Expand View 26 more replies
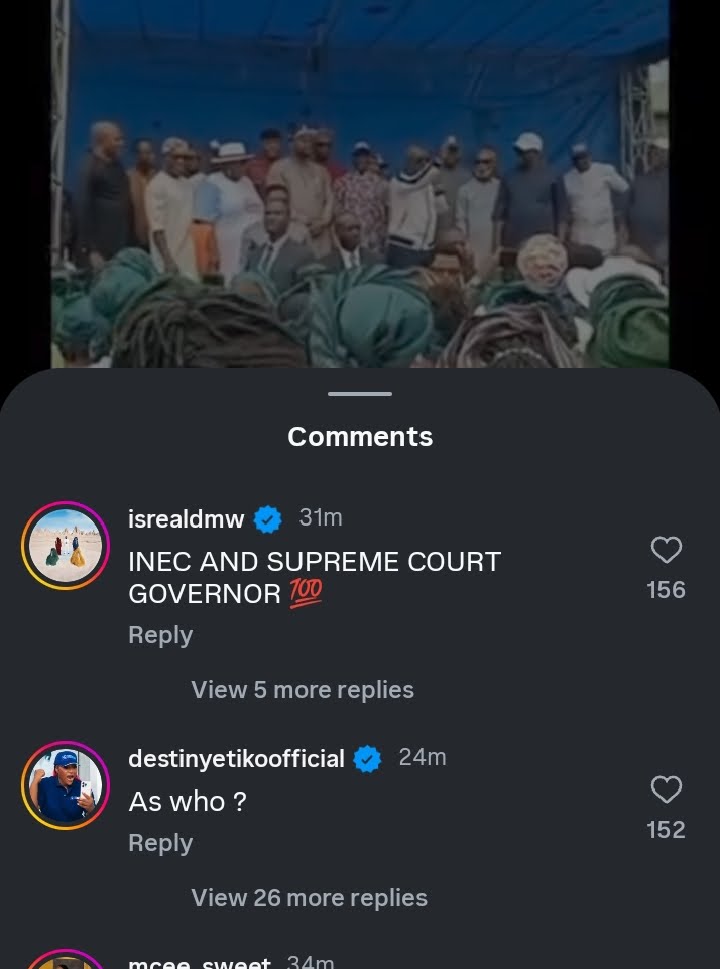Screen dimensions: 720x969 (x=309, y=898)
